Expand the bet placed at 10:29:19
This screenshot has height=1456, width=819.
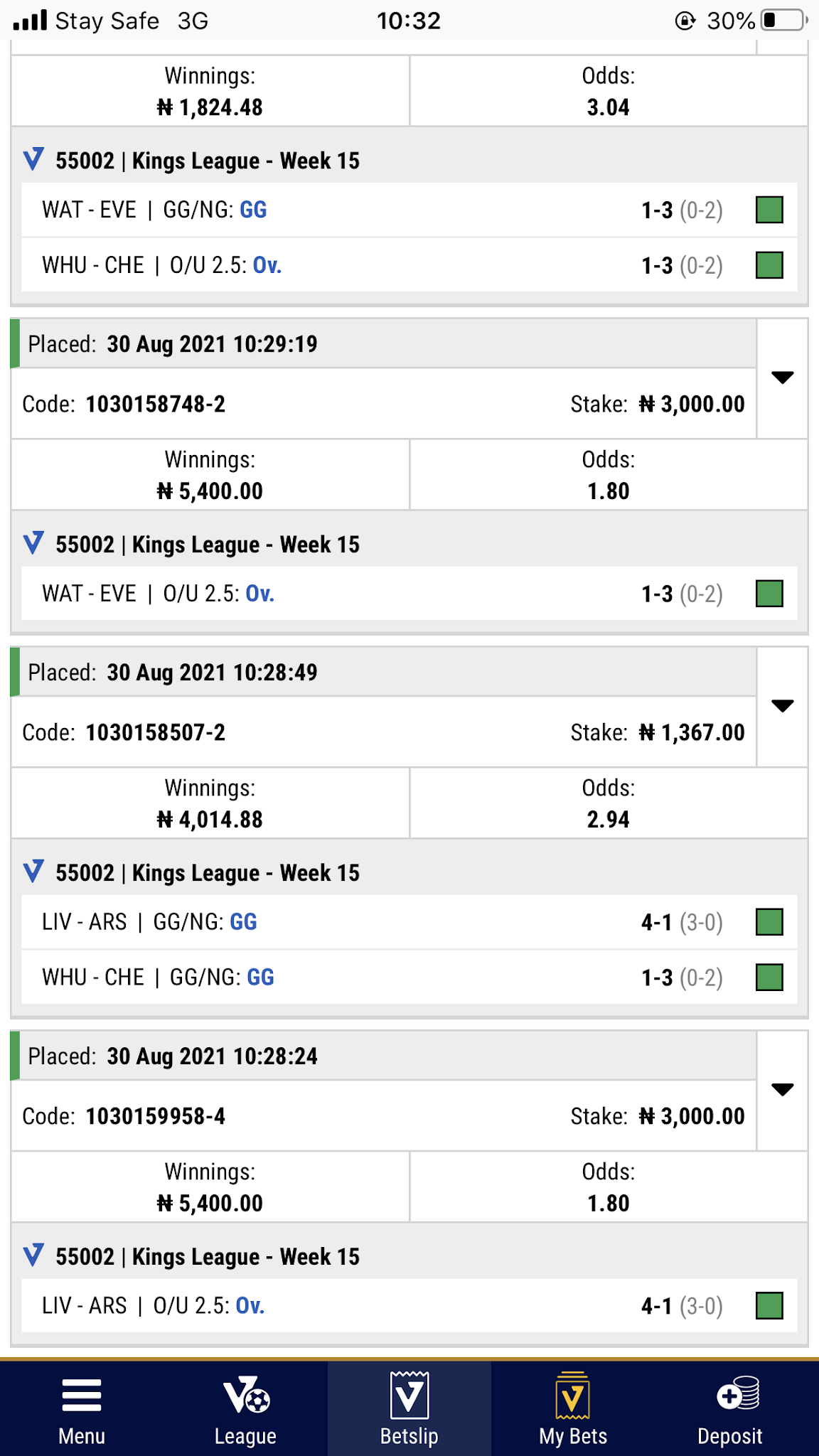click(x=782, y=378)
